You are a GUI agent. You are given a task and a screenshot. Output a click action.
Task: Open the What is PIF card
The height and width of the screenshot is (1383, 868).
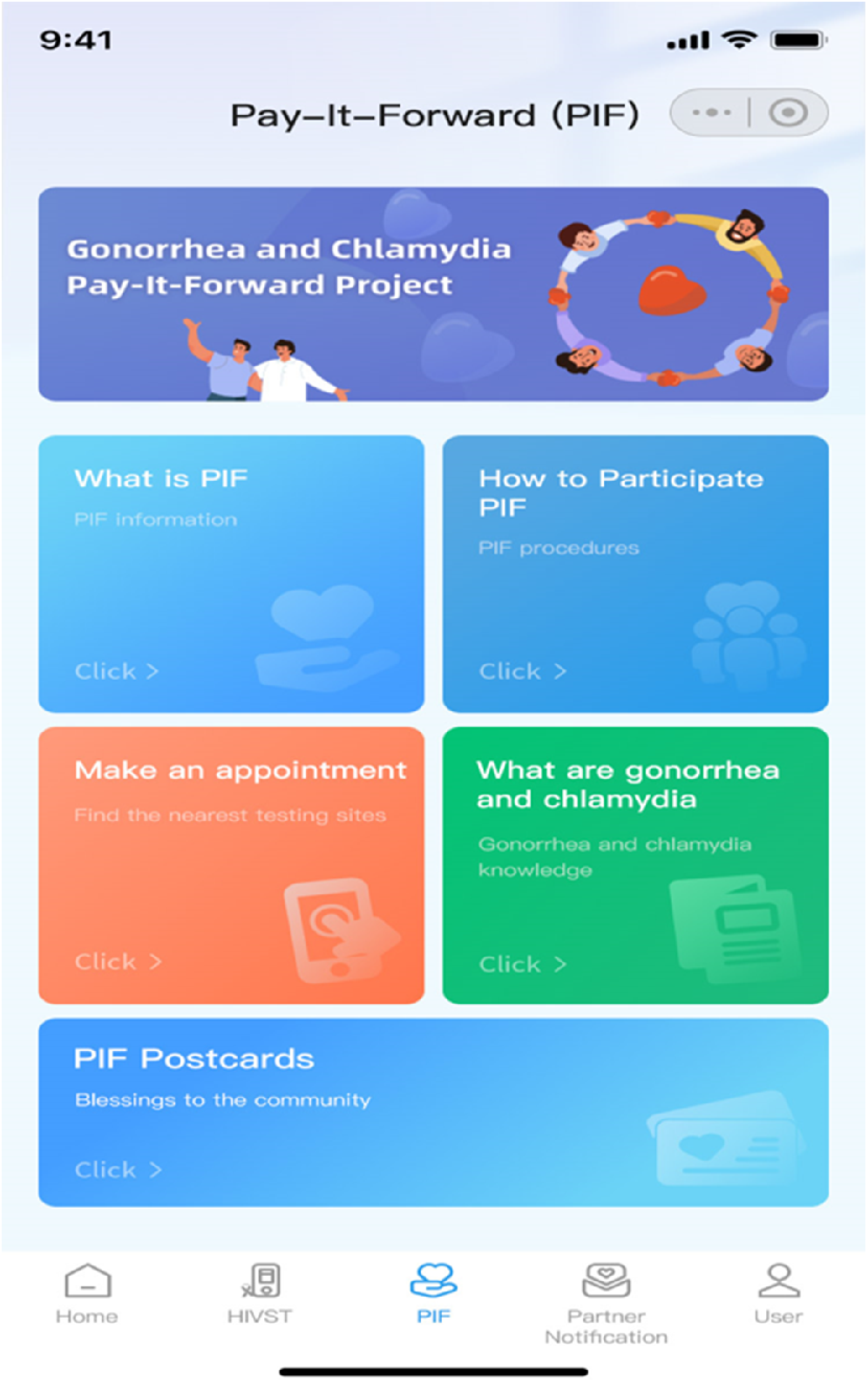point(231,573)
